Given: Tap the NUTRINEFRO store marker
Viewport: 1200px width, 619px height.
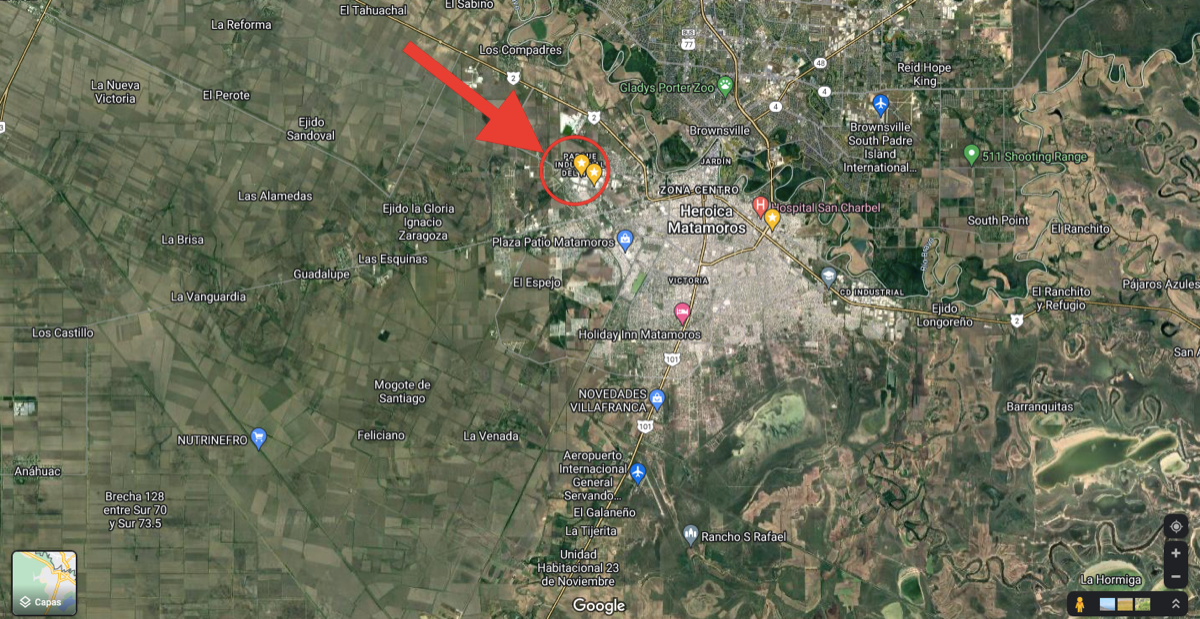Looking at the screenshot, I should point(259,438).
